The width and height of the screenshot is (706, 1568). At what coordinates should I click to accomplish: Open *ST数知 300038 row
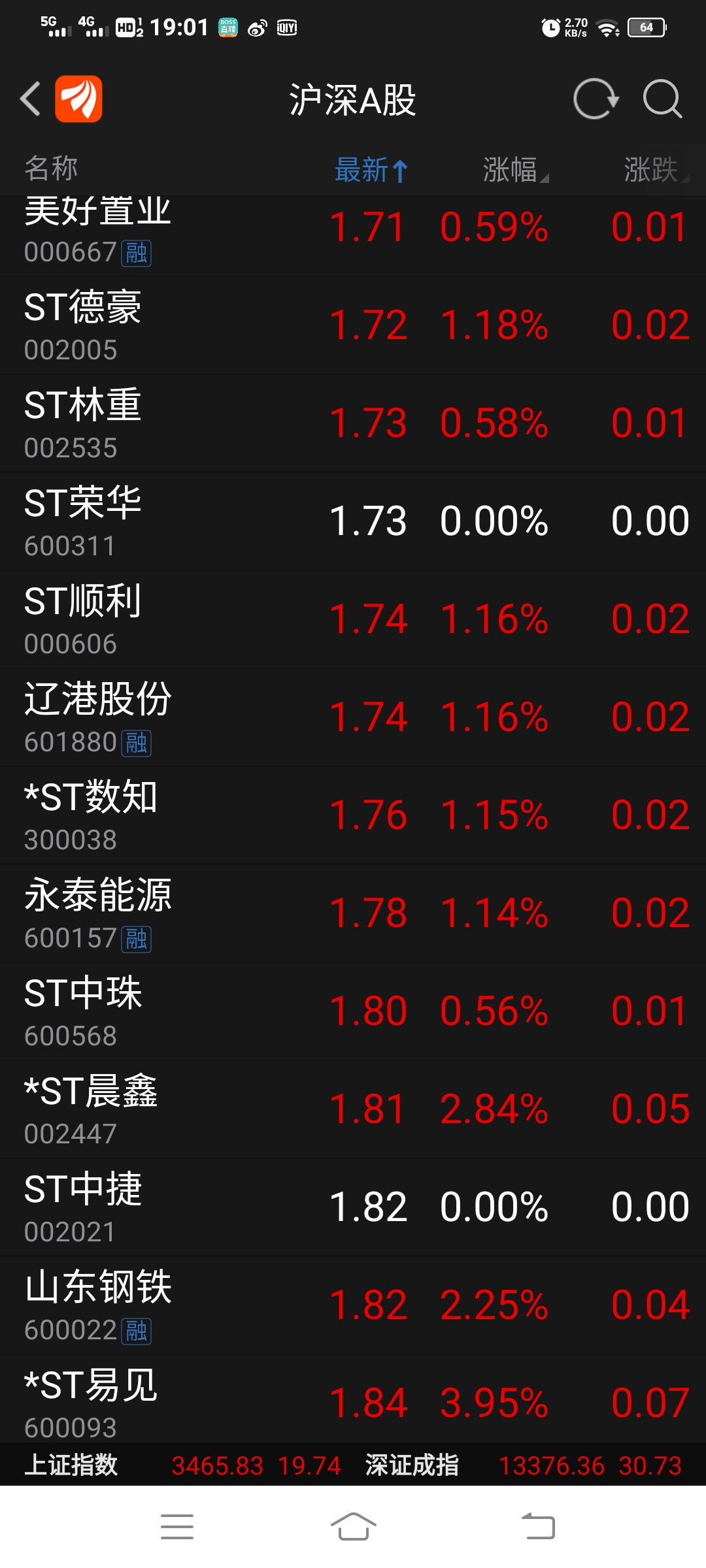click(353, 815)
